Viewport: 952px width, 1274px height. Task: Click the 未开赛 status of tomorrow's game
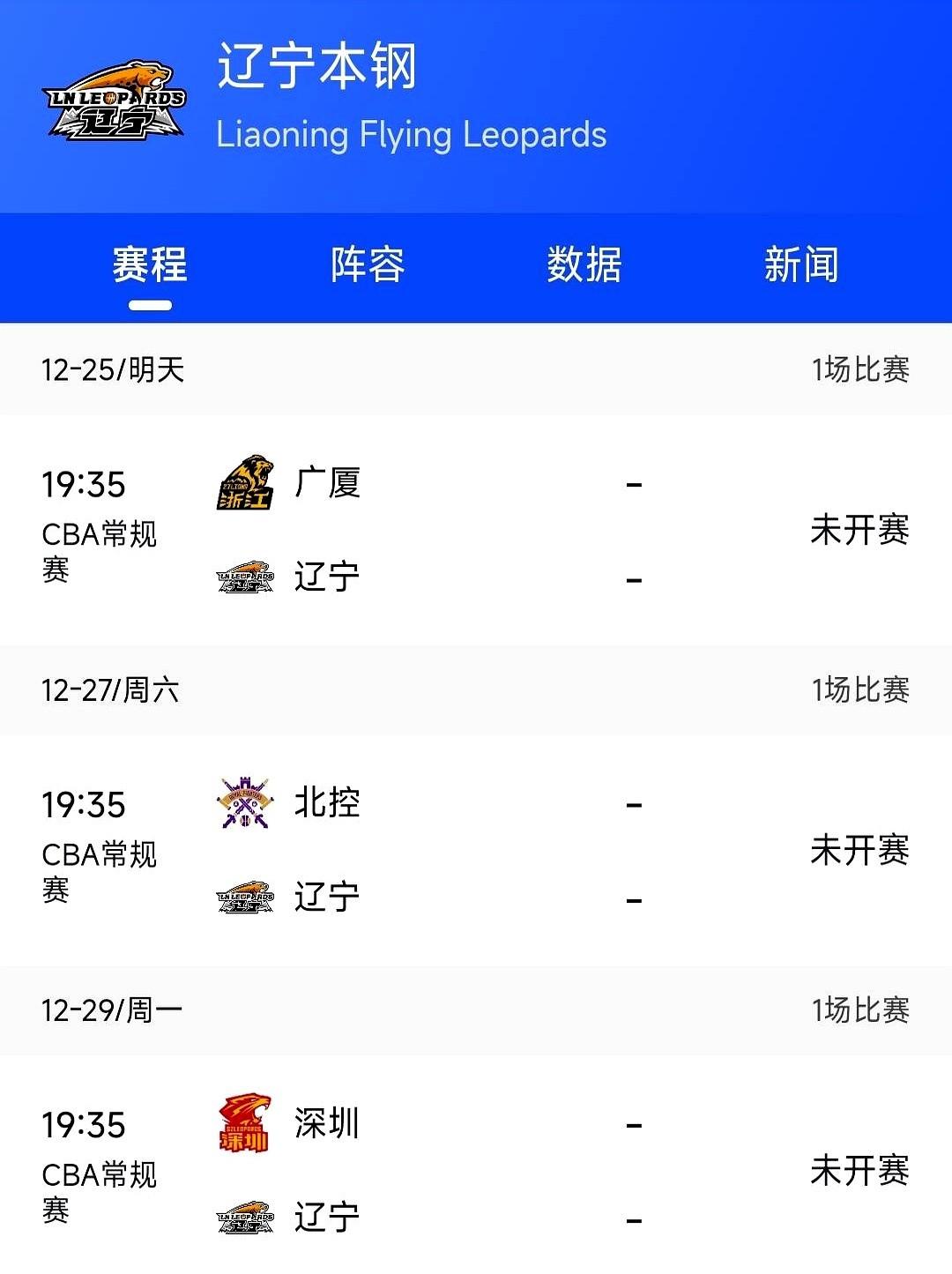[859, 529]
